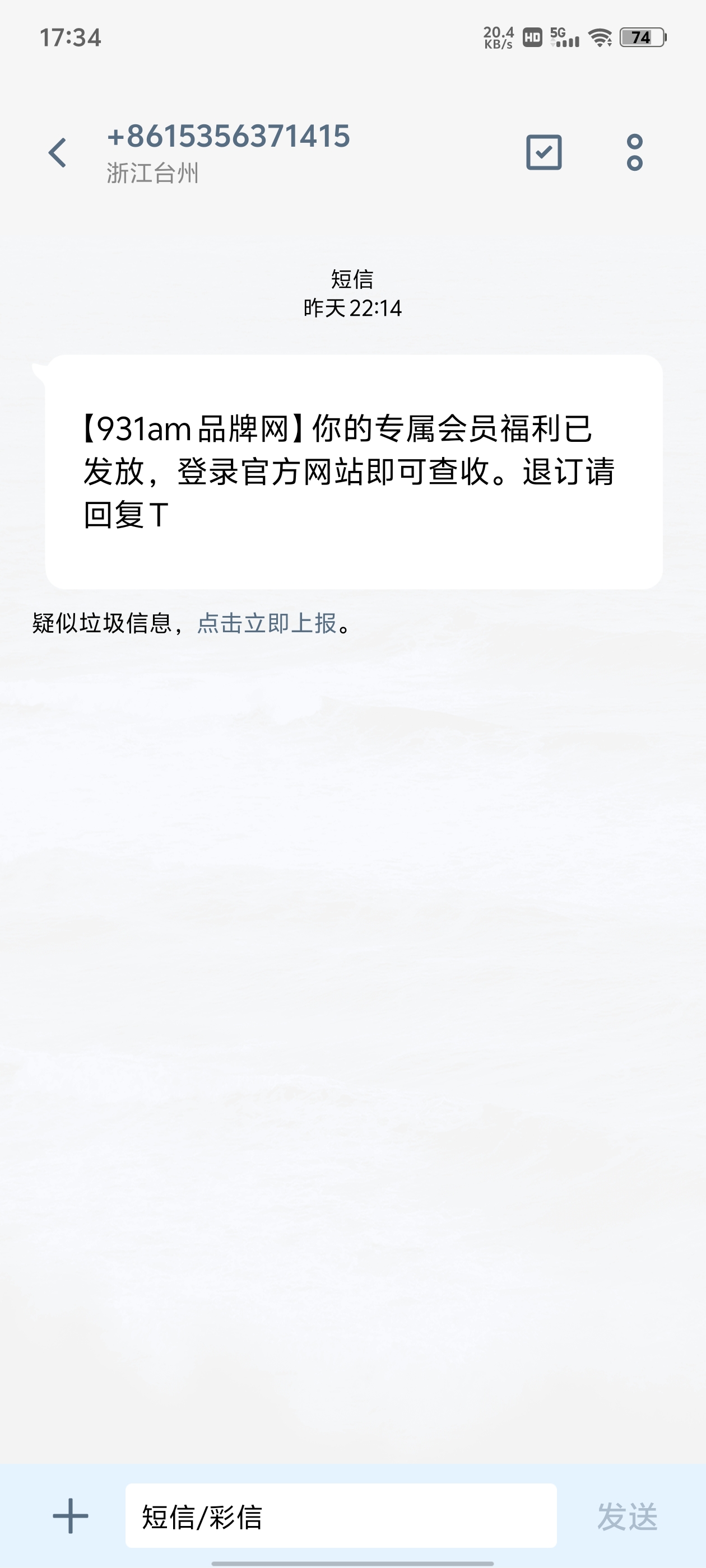The height and width of the screenshot is (1568, 706).
Task: Go back to the message list
Action: point(58,152)
